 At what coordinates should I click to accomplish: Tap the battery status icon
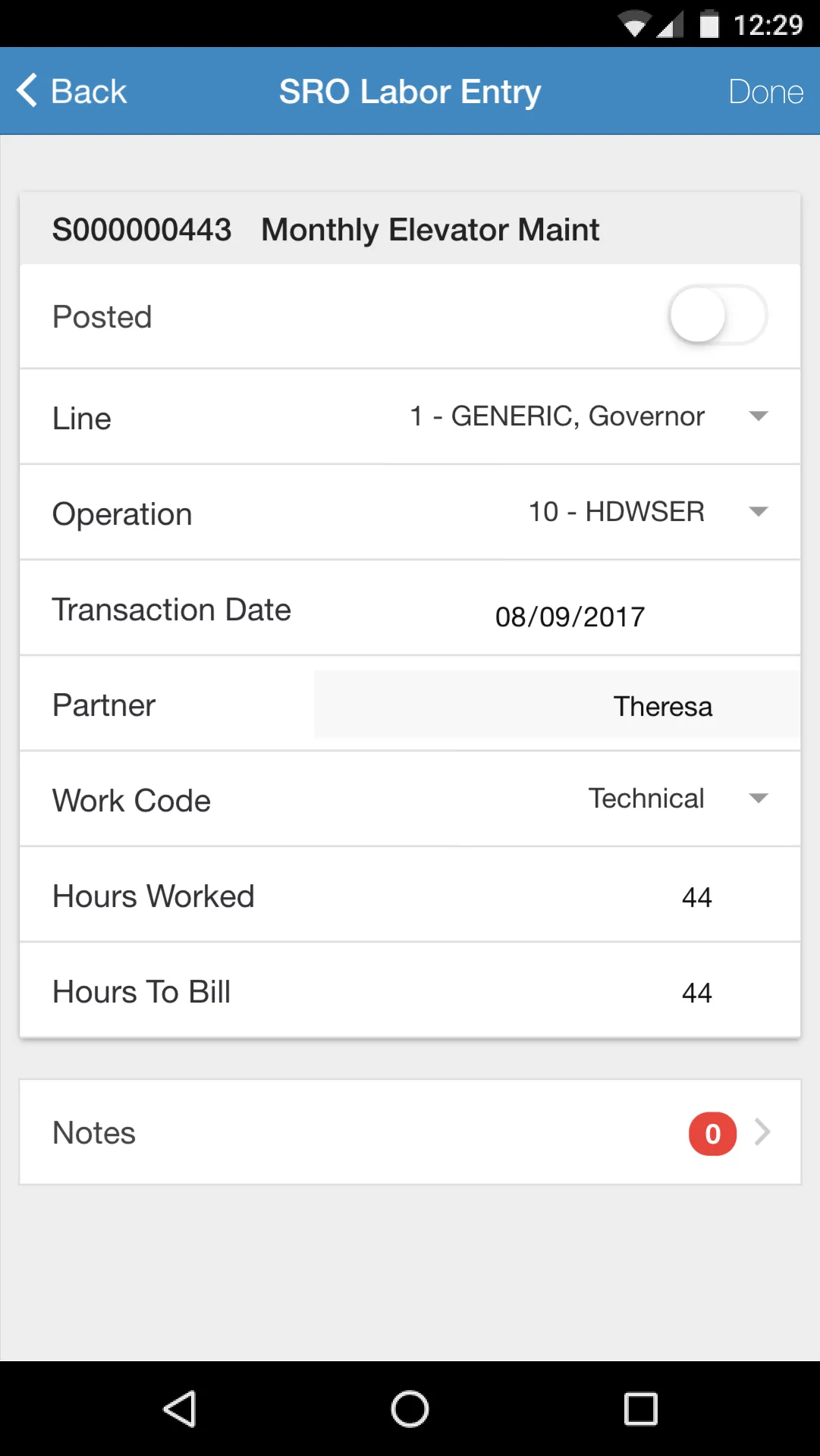coord(711,22)
